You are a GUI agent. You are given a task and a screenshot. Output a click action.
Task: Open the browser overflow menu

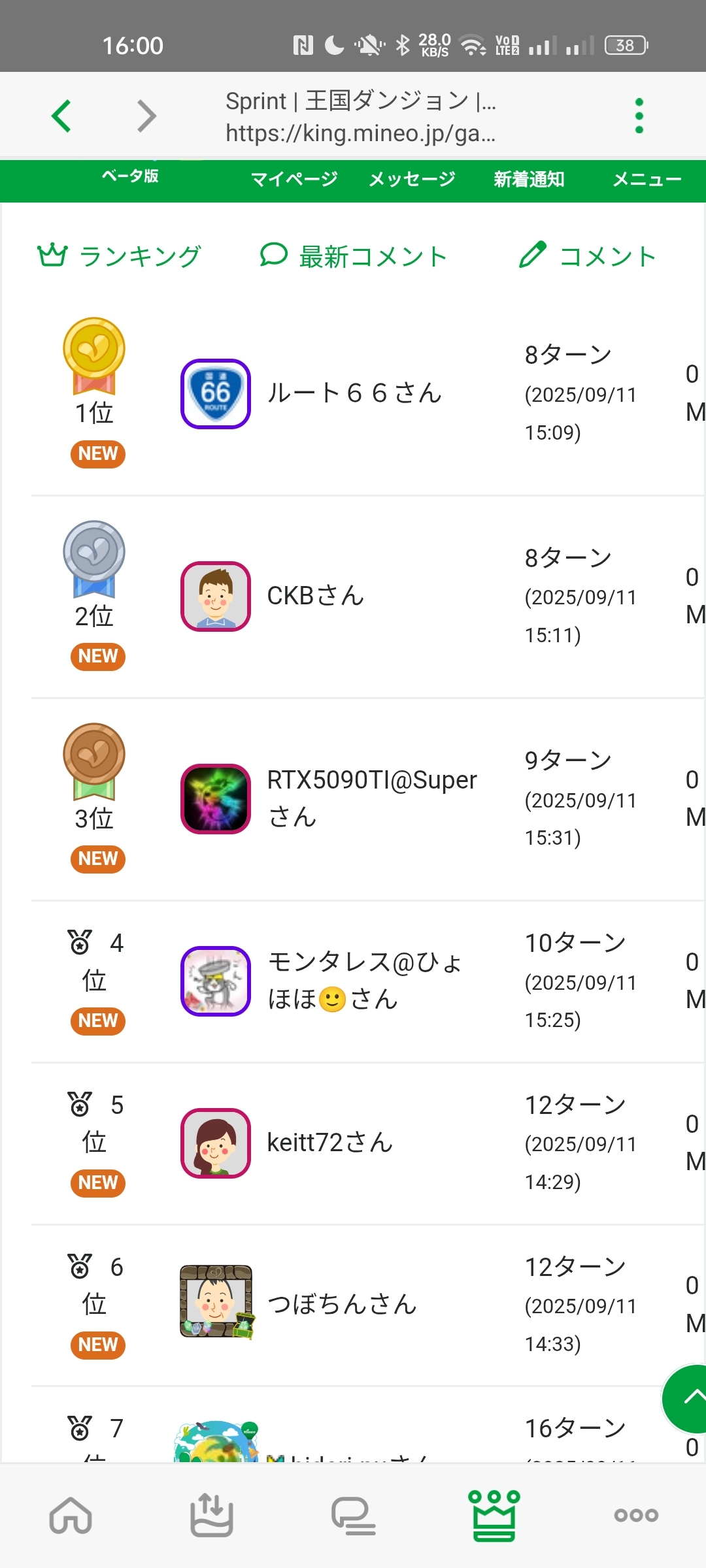[x=639, y=116]
